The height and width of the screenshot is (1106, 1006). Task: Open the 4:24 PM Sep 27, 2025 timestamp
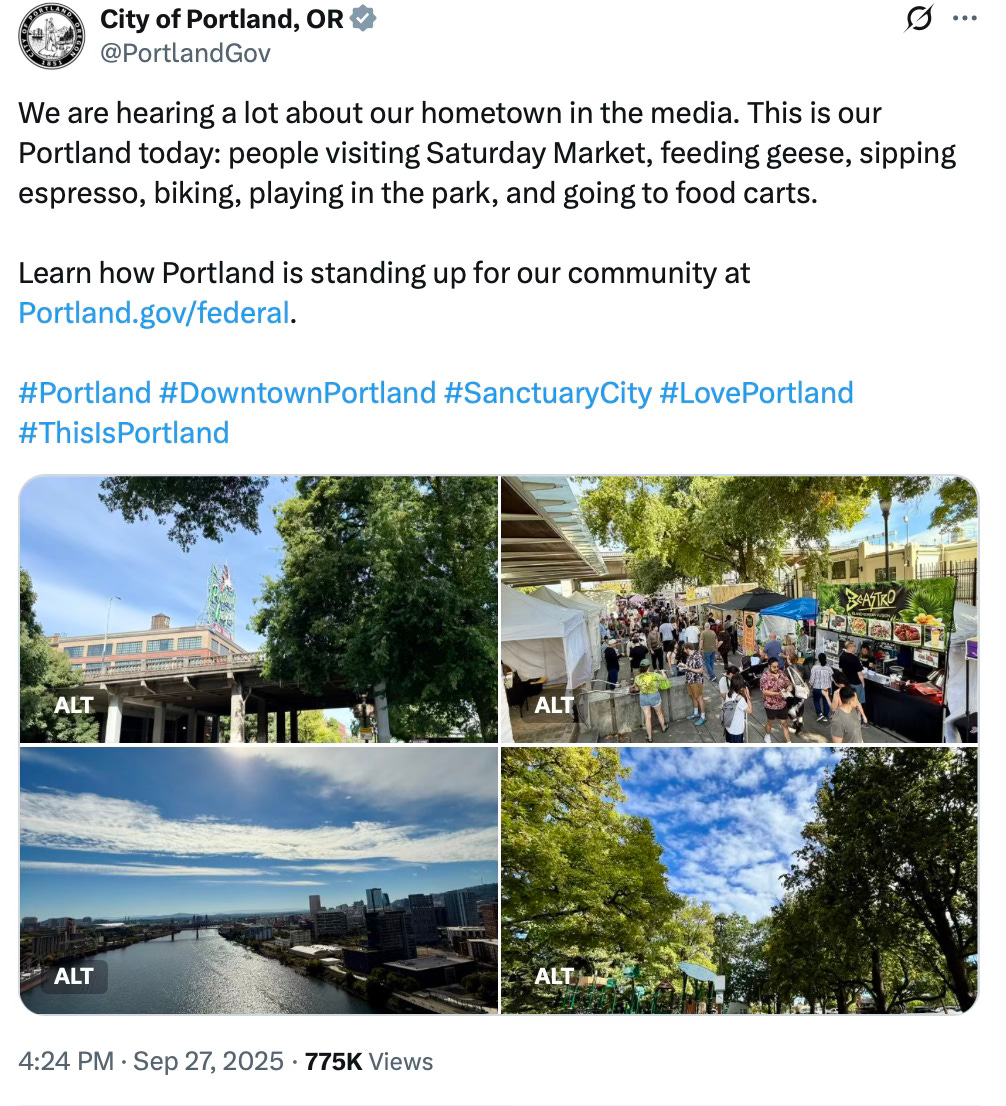pyautogui.click(x=151, y=1061)
